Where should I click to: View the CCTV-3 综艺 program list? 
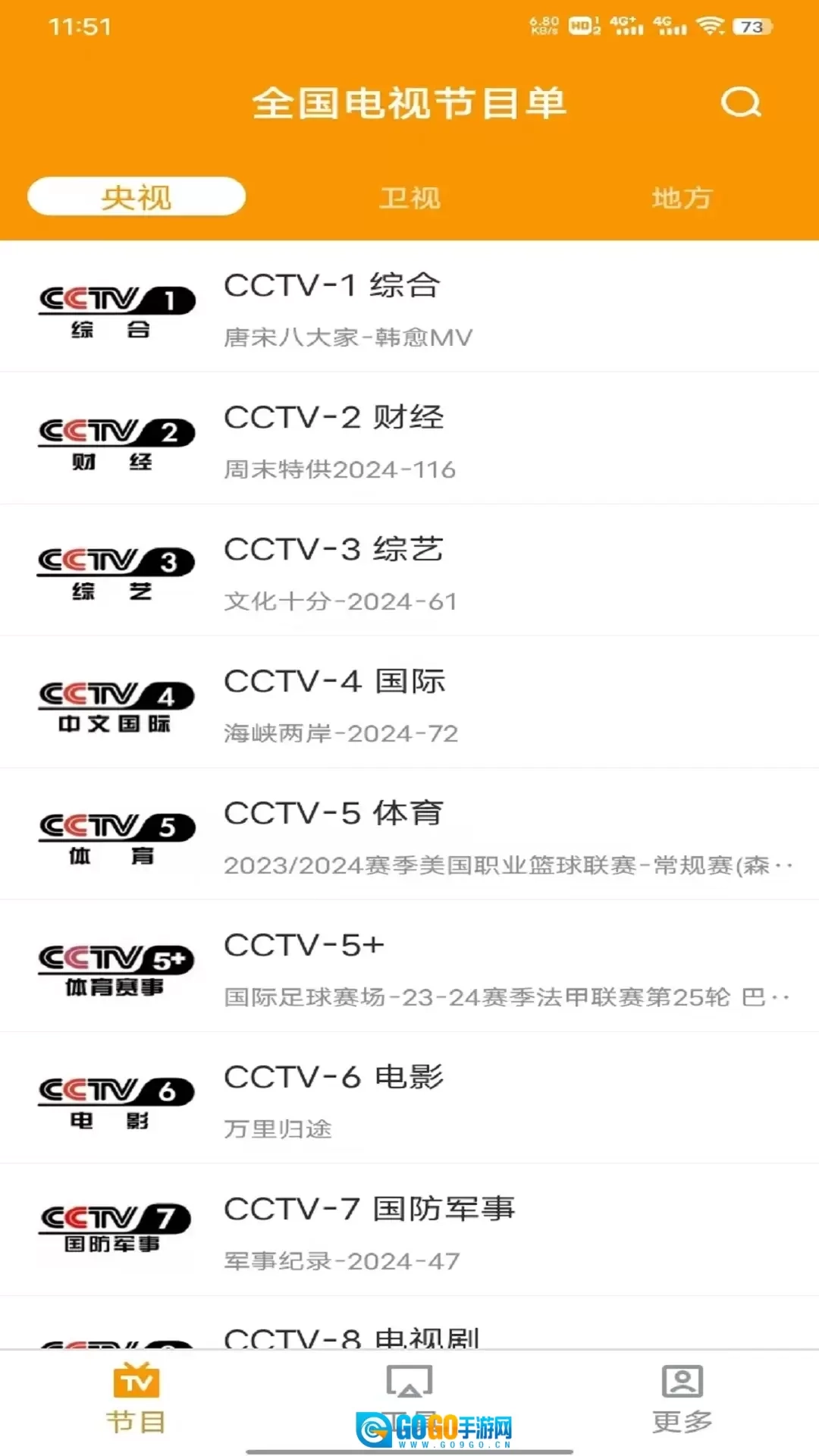[409, 571]
